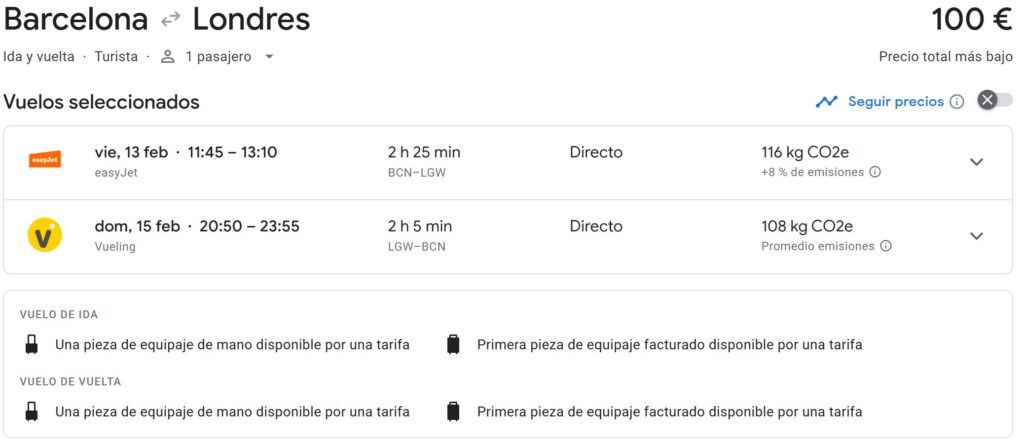Enable the Seguir precios toggle

[x=994, y=100]
